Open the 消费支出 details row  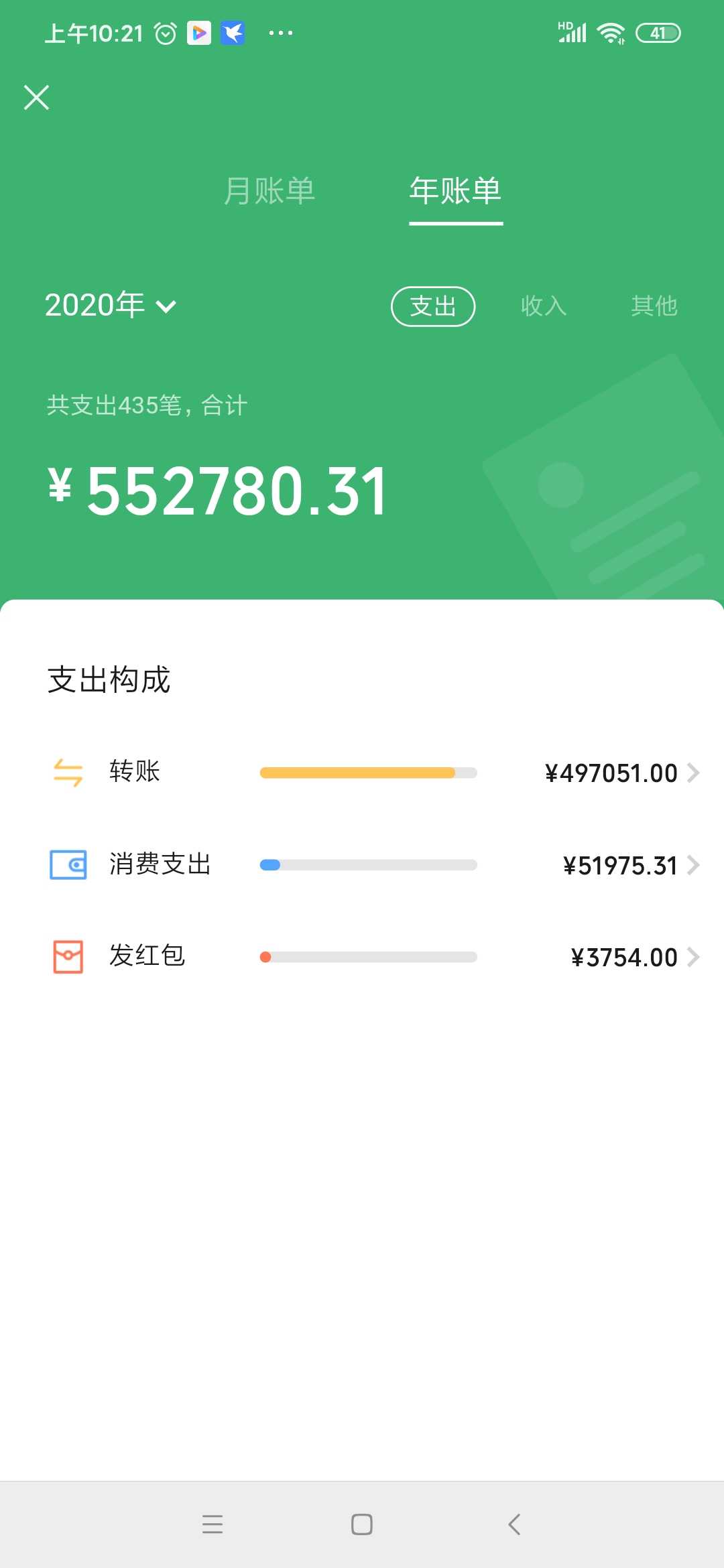(x=362, y=865)
